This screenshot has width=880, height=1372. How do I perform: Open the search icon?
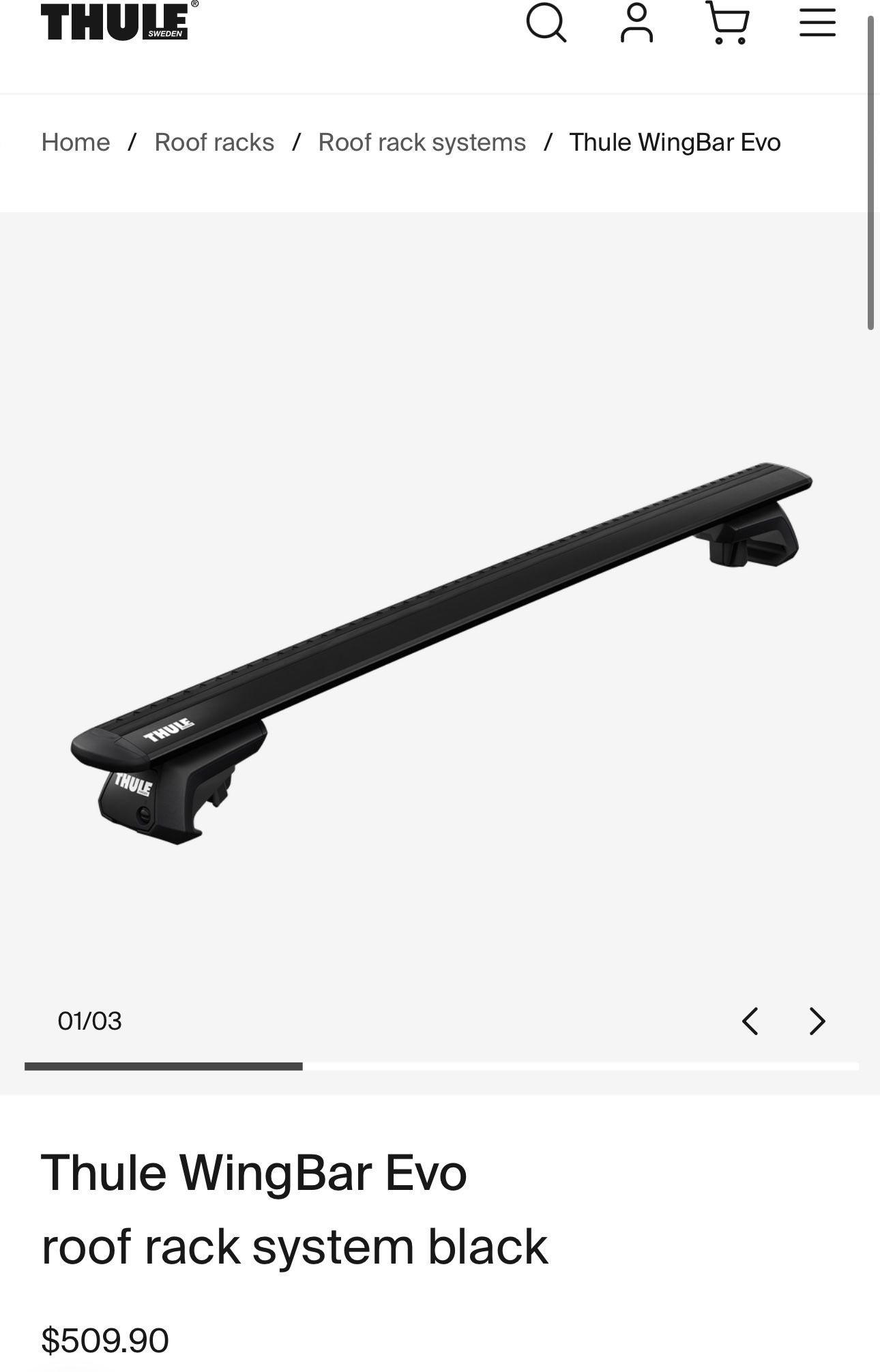(546, 23)
